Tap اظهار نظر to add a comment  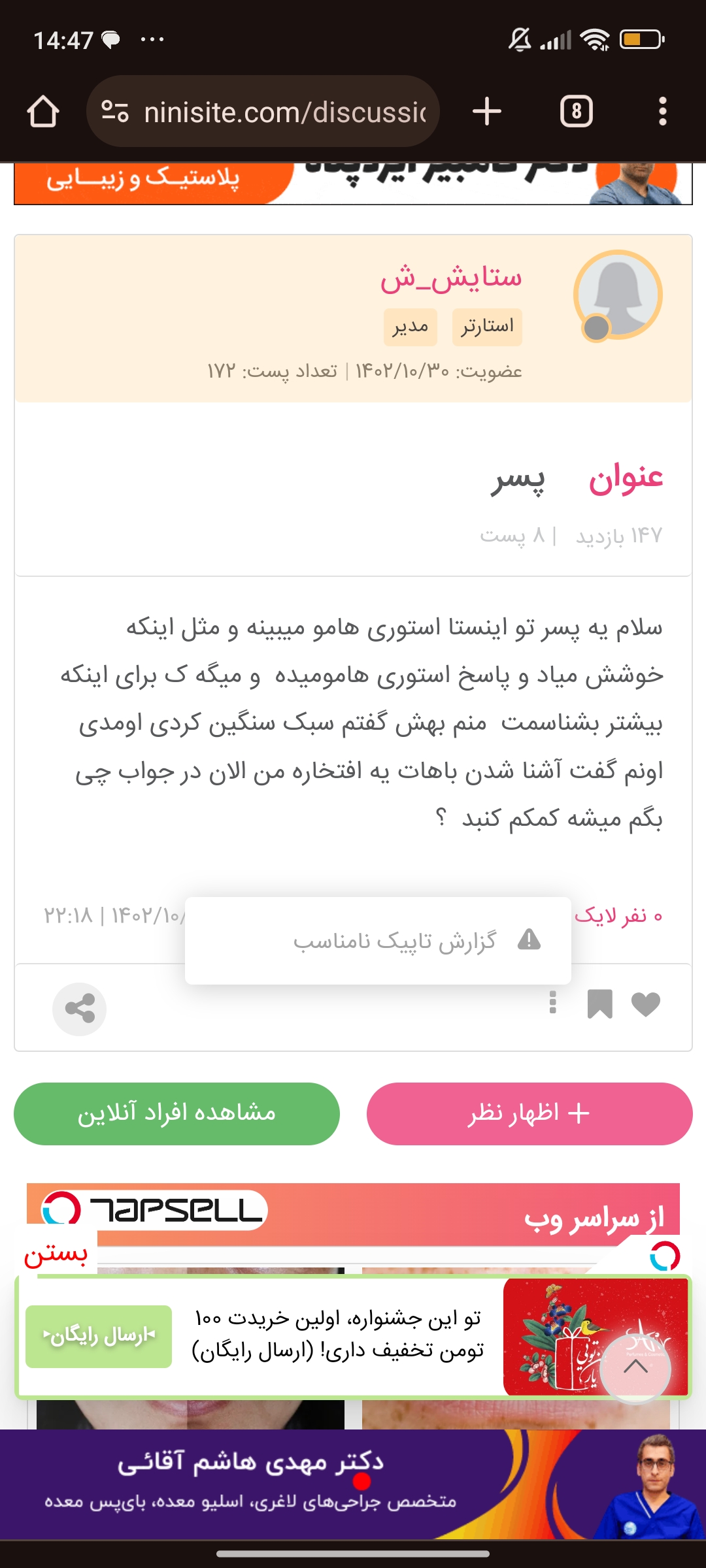pyautogui.click(x=529, y=1113)
